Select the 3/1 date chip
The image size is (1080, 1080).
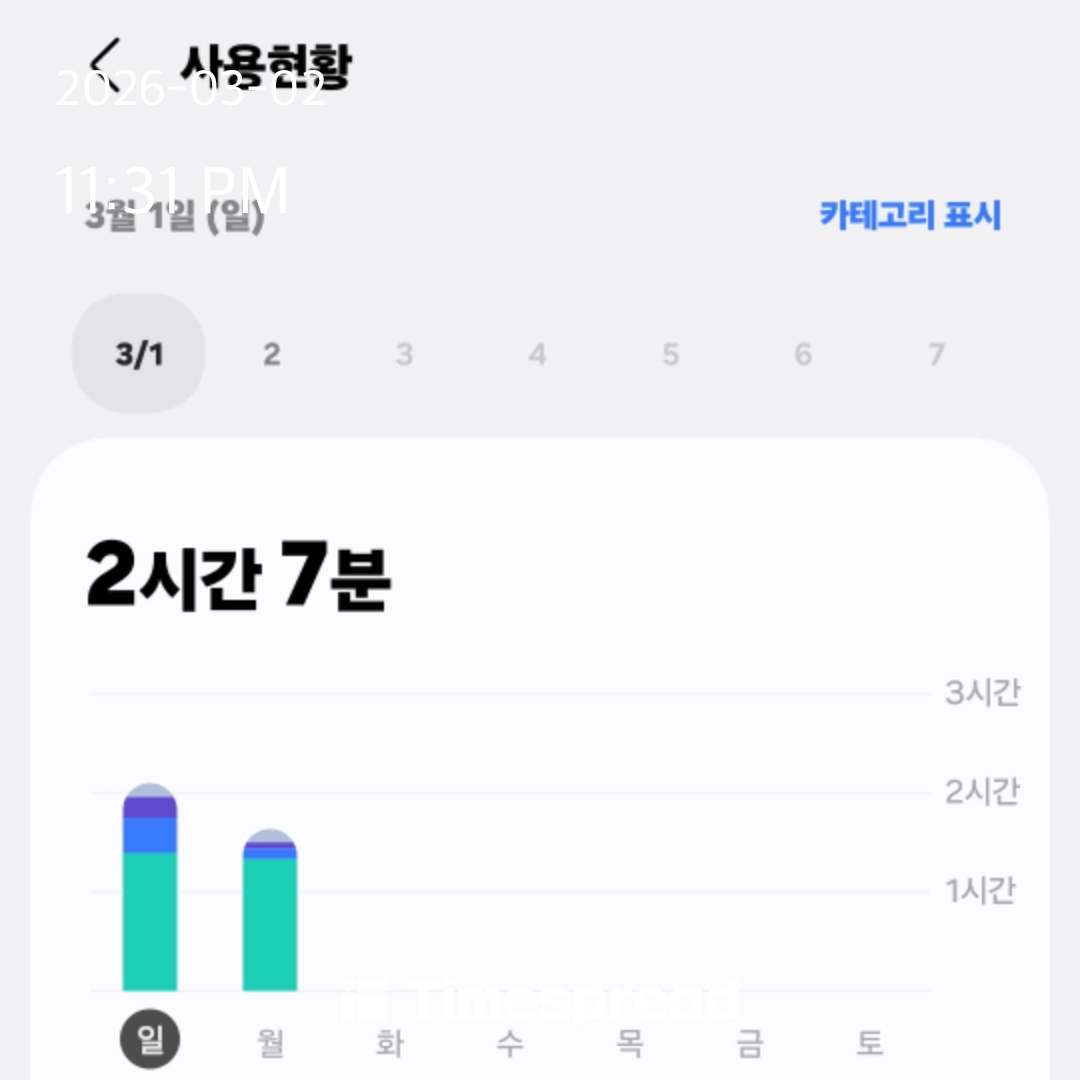(x=138, y=354)
